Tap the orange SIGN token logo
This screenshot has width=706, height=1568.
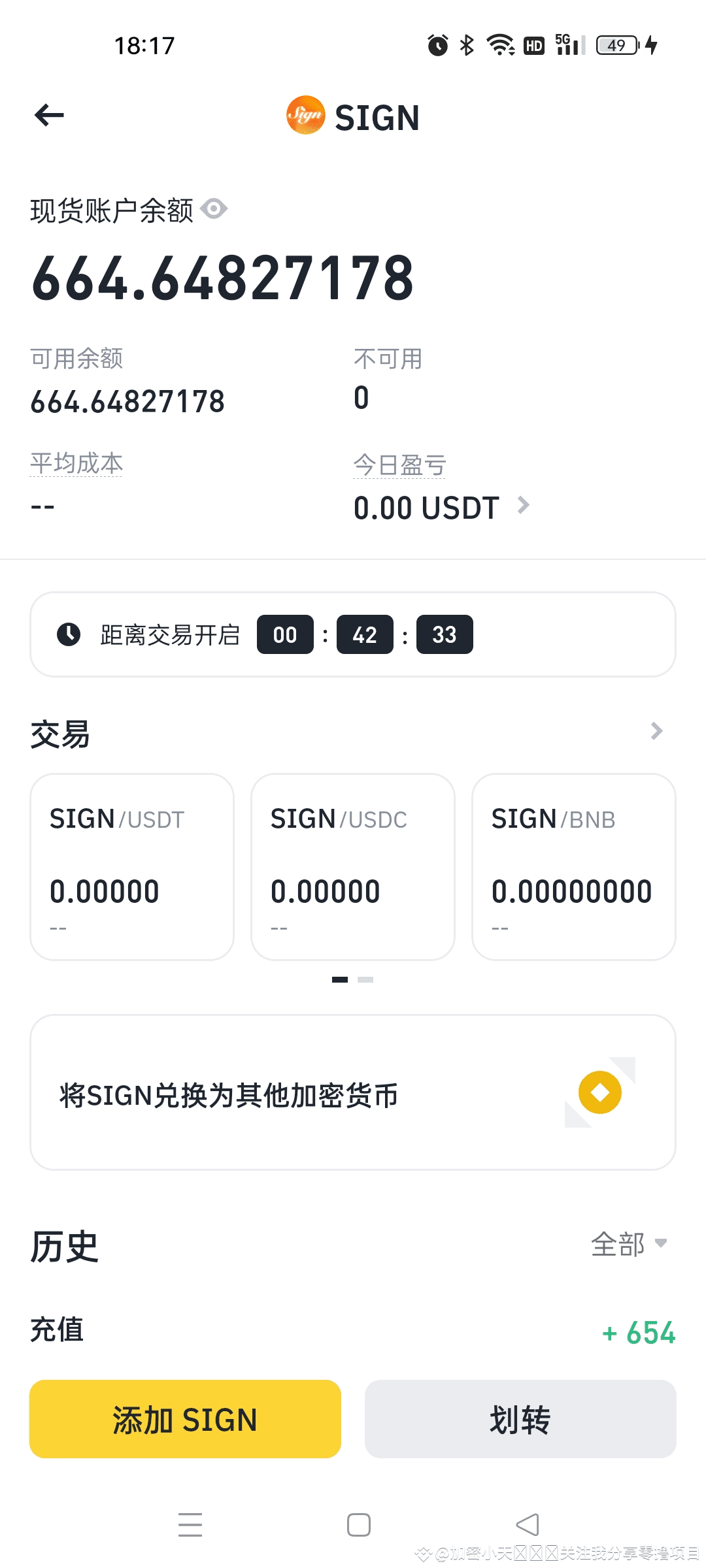point(305,115)
